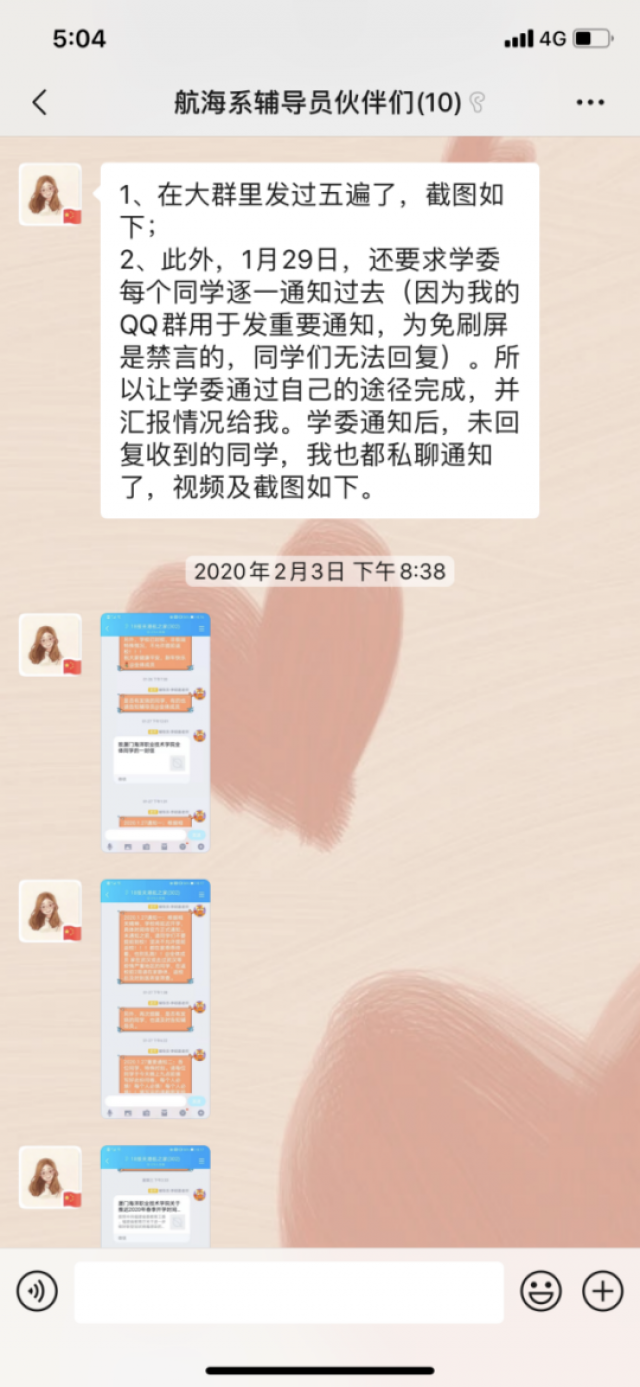The height and width of the screenshot is (1387, 640).
Task: Tap the message text field
Action: (288, 1292)
